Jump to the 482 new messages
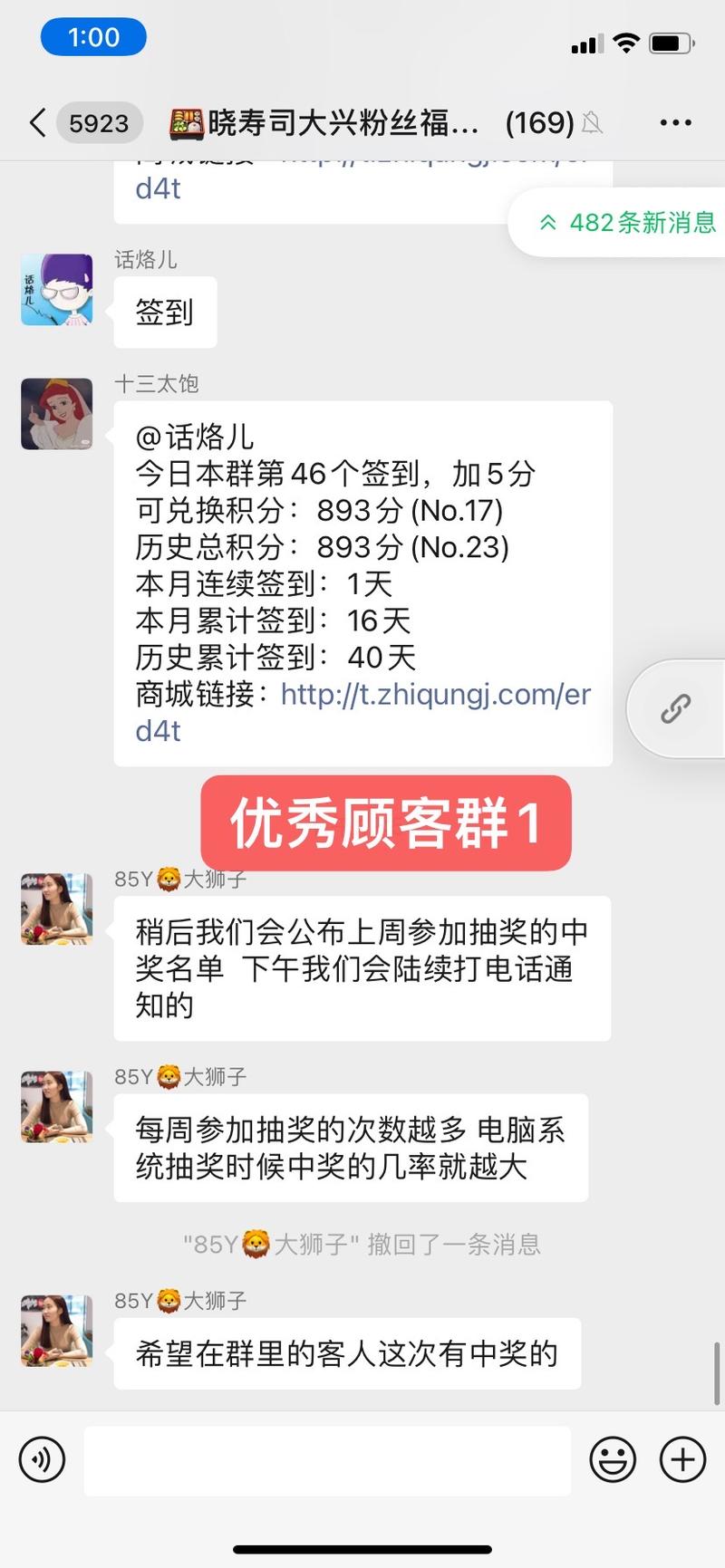This screenshot has height=1568, width=725. click(627, 223)
